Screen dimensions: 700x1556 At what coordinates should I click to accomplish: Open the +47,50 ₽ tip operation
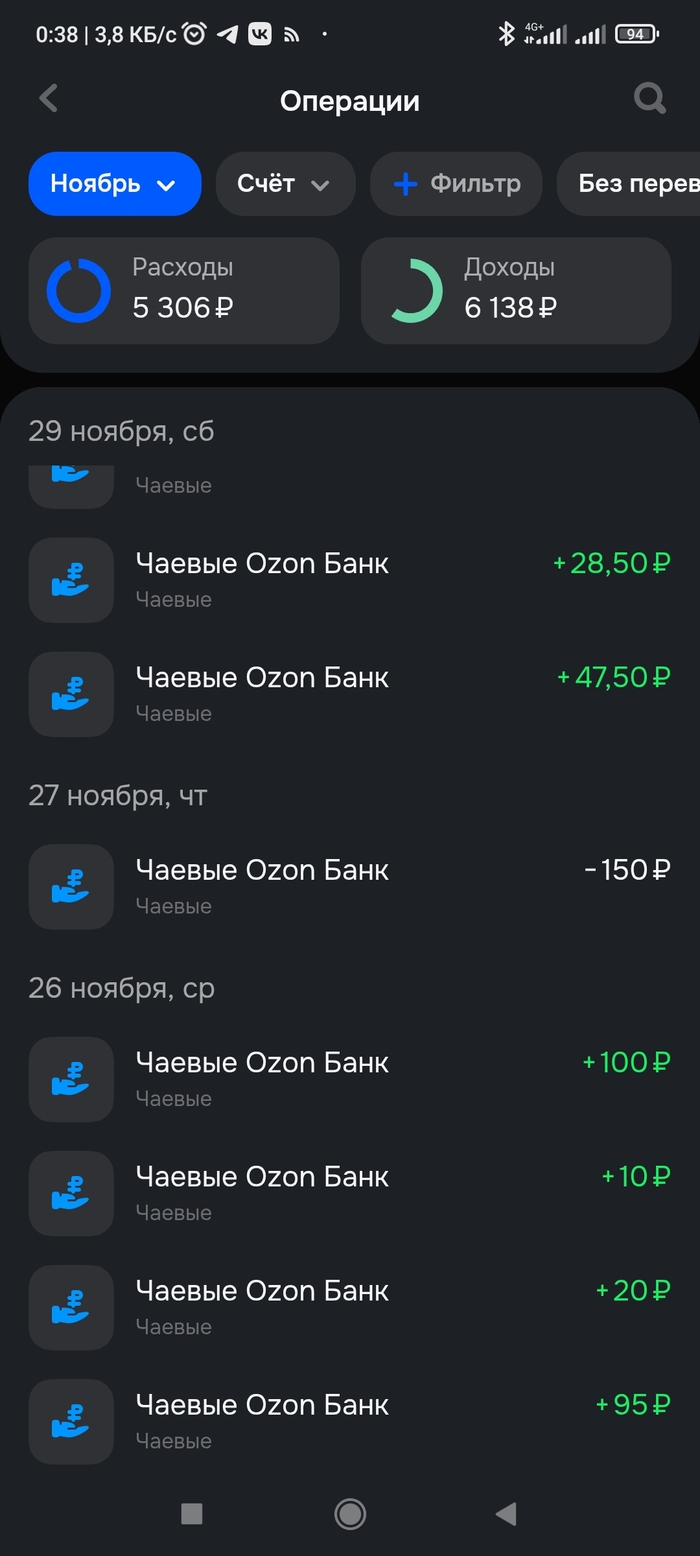(x=350, y=694)
